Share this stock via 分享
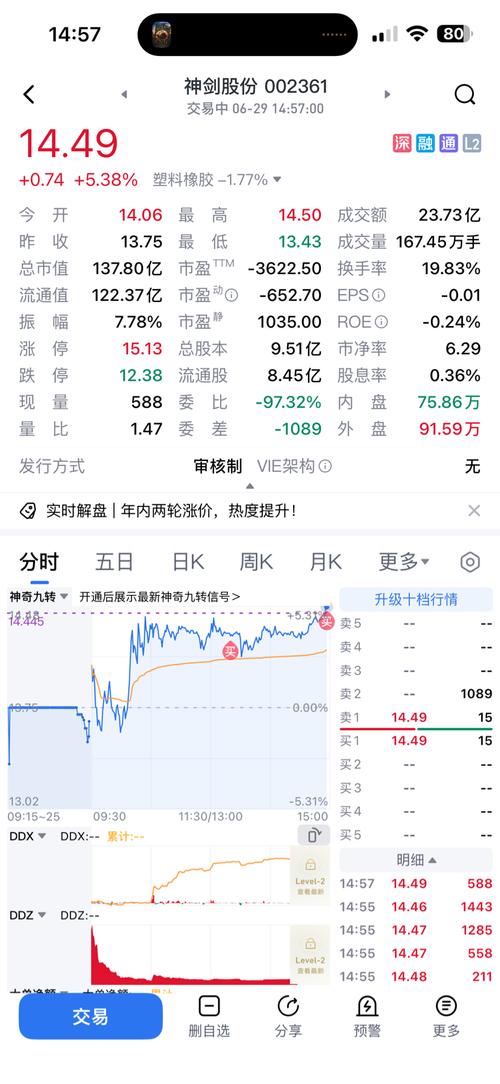Screen dimensions: 500x1084 pyautogui.click(x=288, y=1016)
